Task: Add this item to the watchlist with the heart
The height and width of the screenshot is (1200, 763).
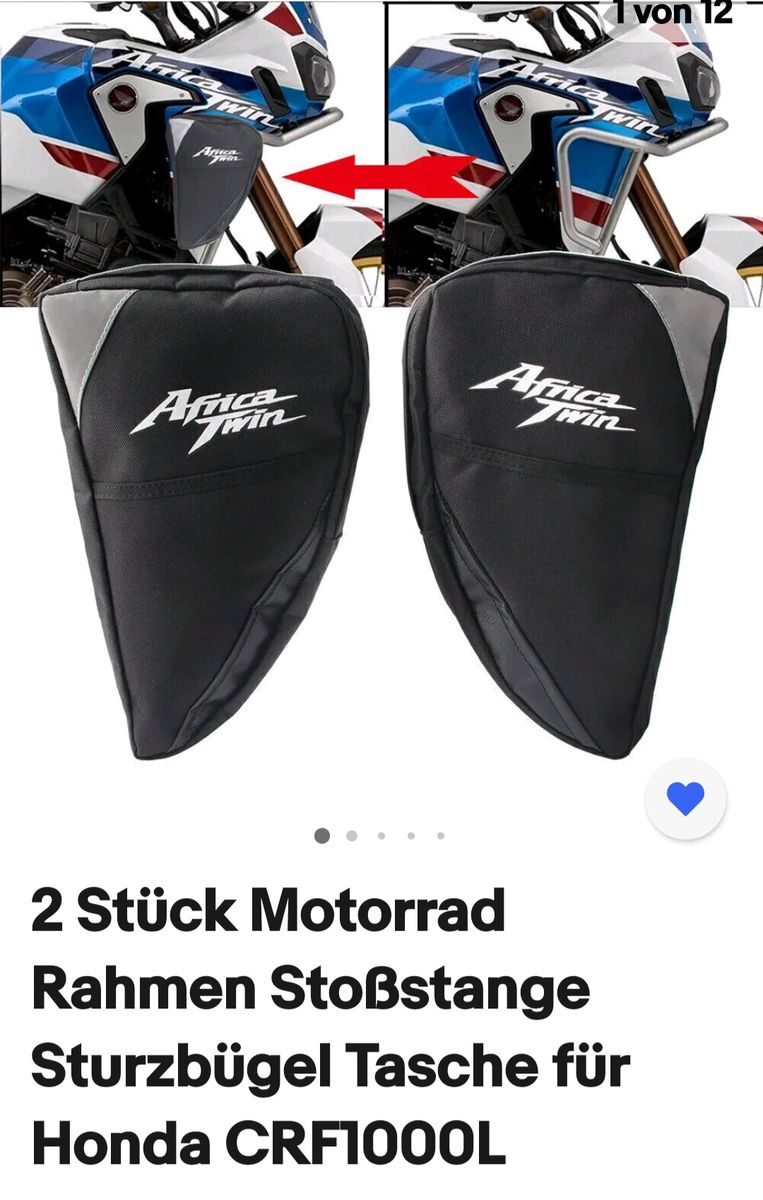Action: 685,798
